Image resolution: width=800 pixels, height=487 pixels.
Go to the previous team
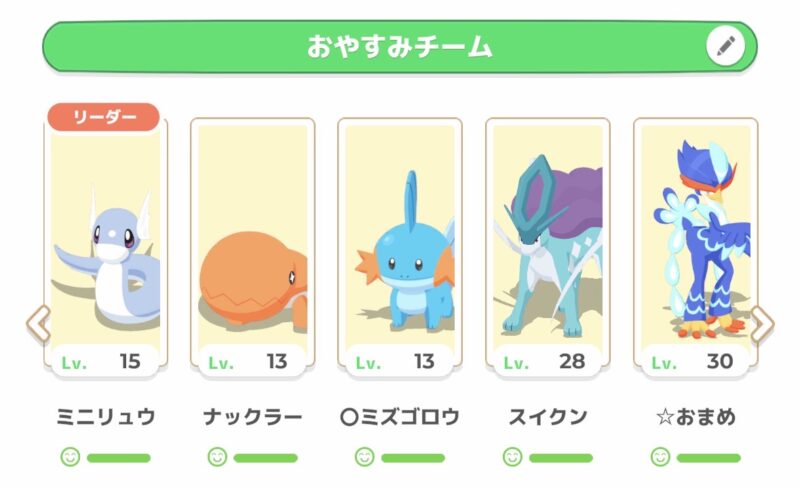pos(37,324)
